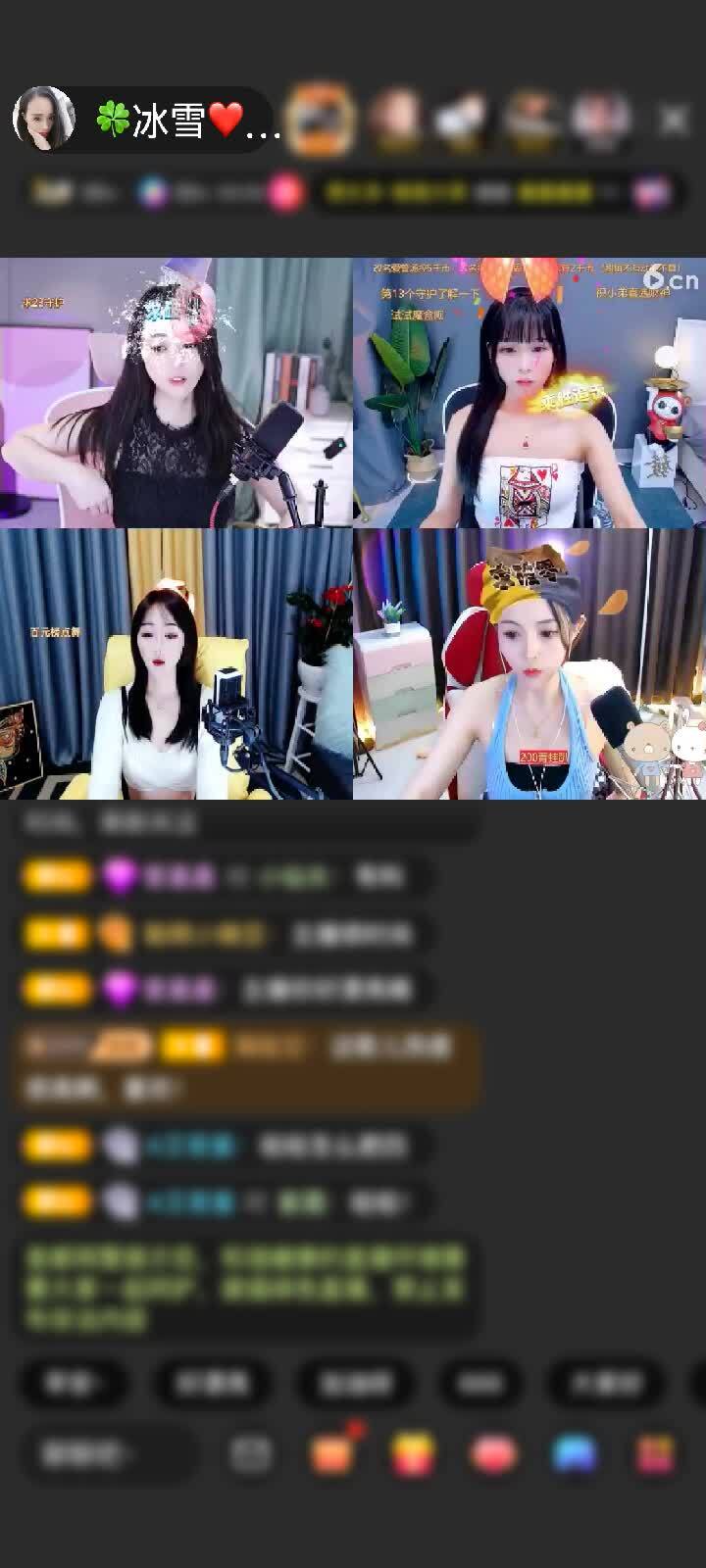The width and height of the screenshot is (706, 1568).
Task: Open the orange gift icon with red dot
Action: coord(331,1453)
